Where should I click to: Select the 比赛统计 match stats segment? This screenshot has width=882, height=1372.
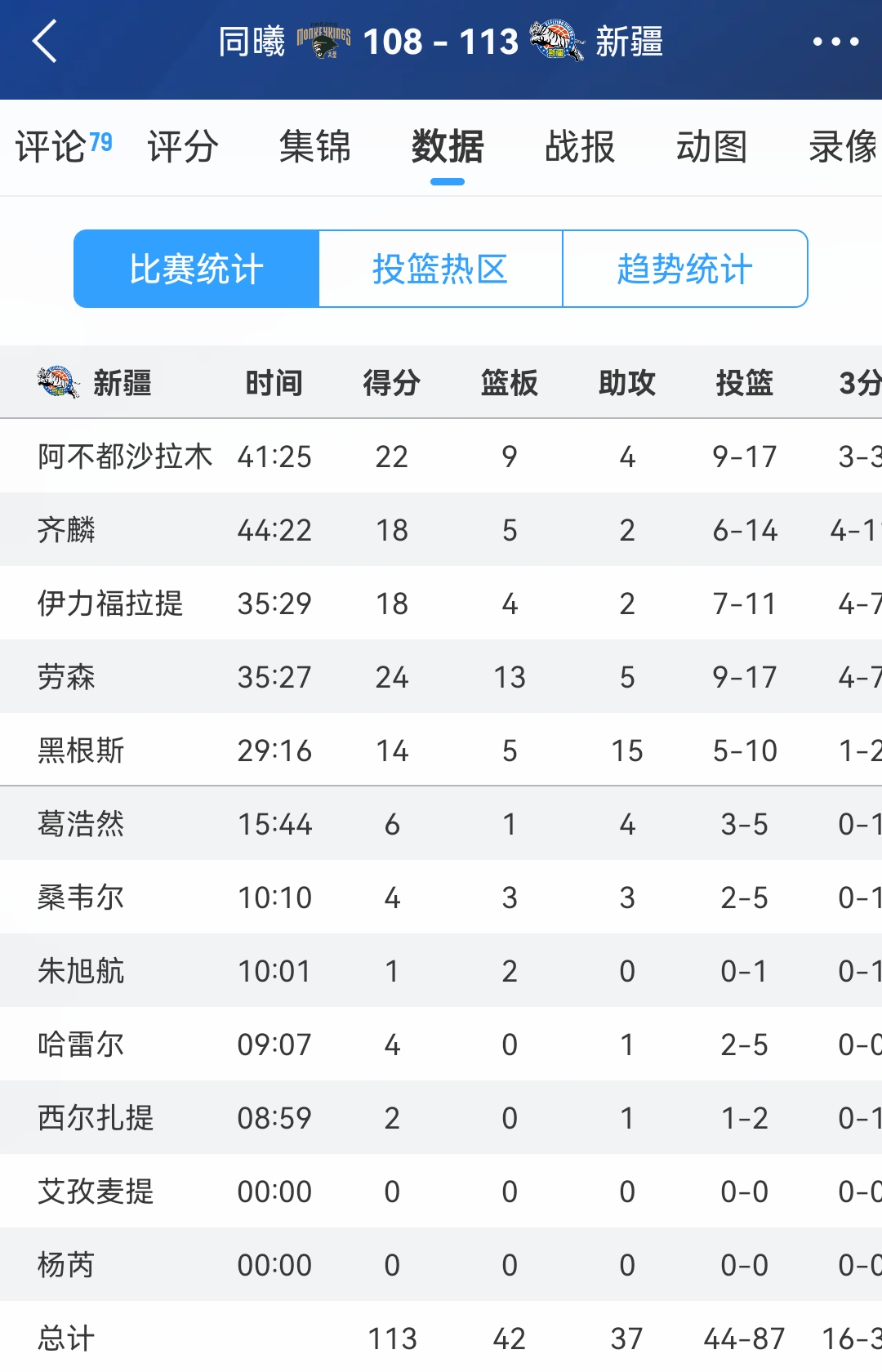194,269
